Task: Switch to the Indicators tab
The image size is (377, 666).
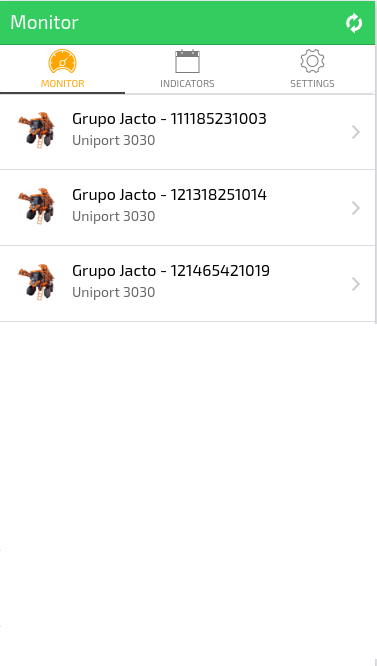Action: point(187,69)
